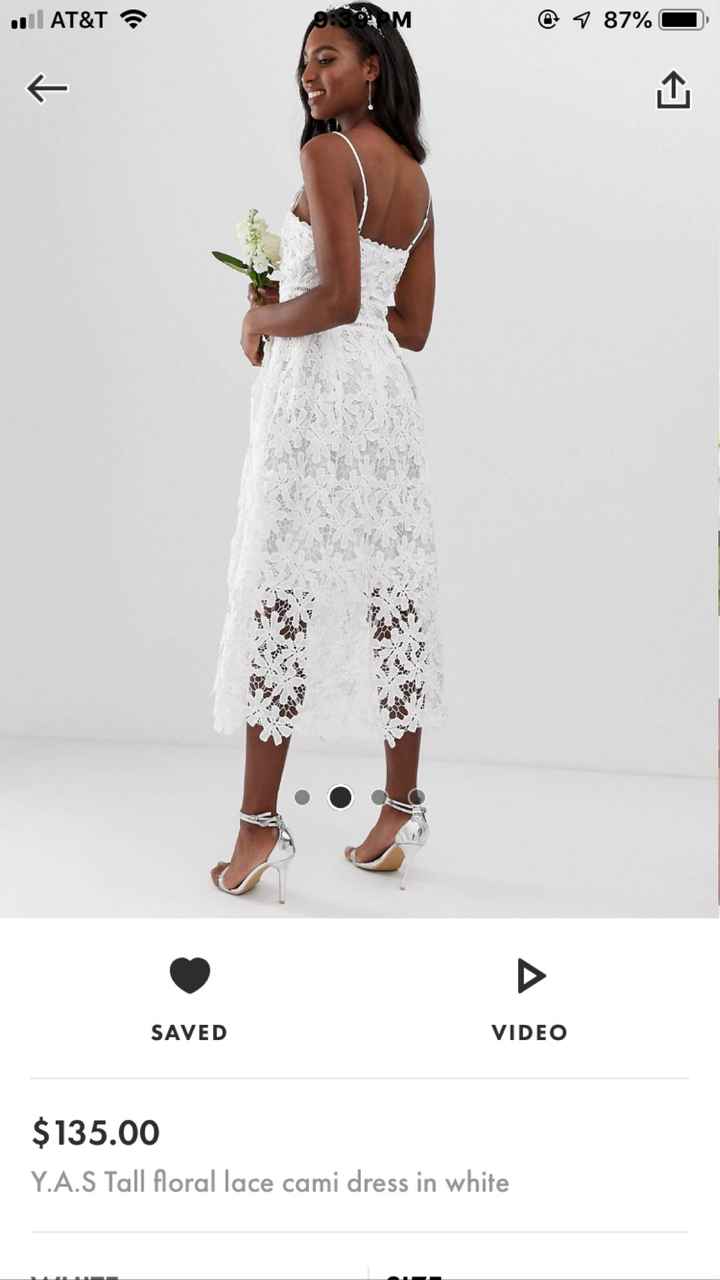This screenshot has height=1280, width=720.
Task: Tap the VIDEO button
Action: pyautogui.click(x=530, y=1033)
